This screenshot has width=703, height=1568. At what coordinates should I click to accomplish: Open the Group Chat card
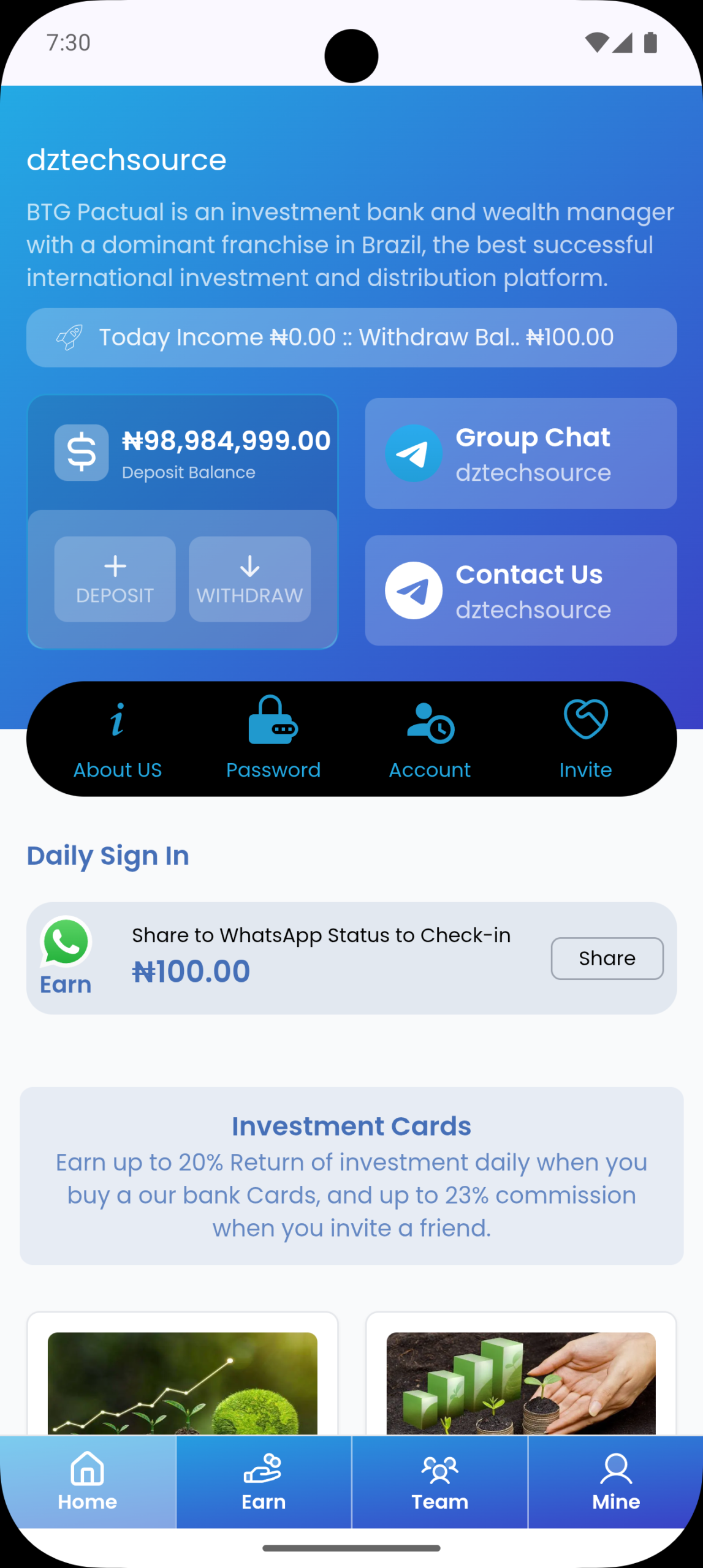coord(521,453)
